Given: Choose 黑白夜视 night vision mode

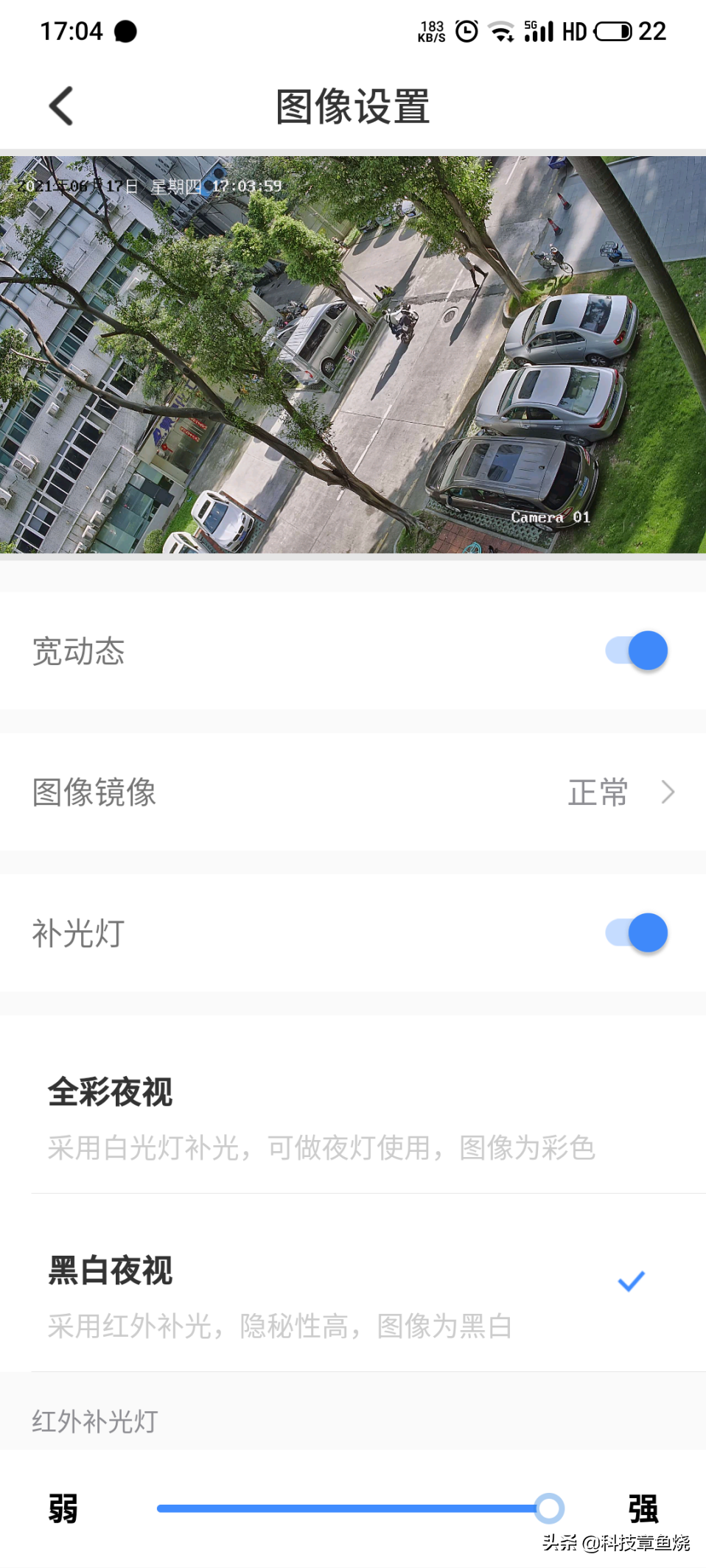Looking at the screenshot, I should (353, 1295).
